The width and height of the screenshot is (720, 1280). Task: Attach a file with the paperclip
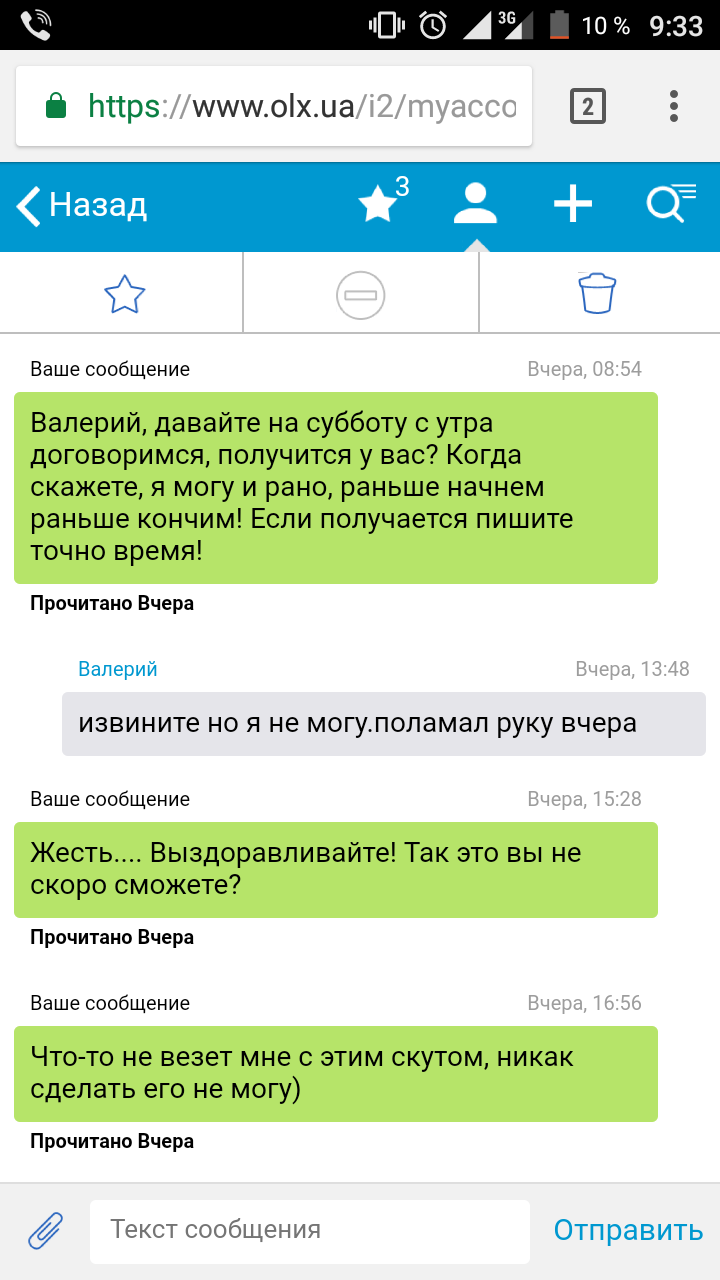coord(45,1230)
